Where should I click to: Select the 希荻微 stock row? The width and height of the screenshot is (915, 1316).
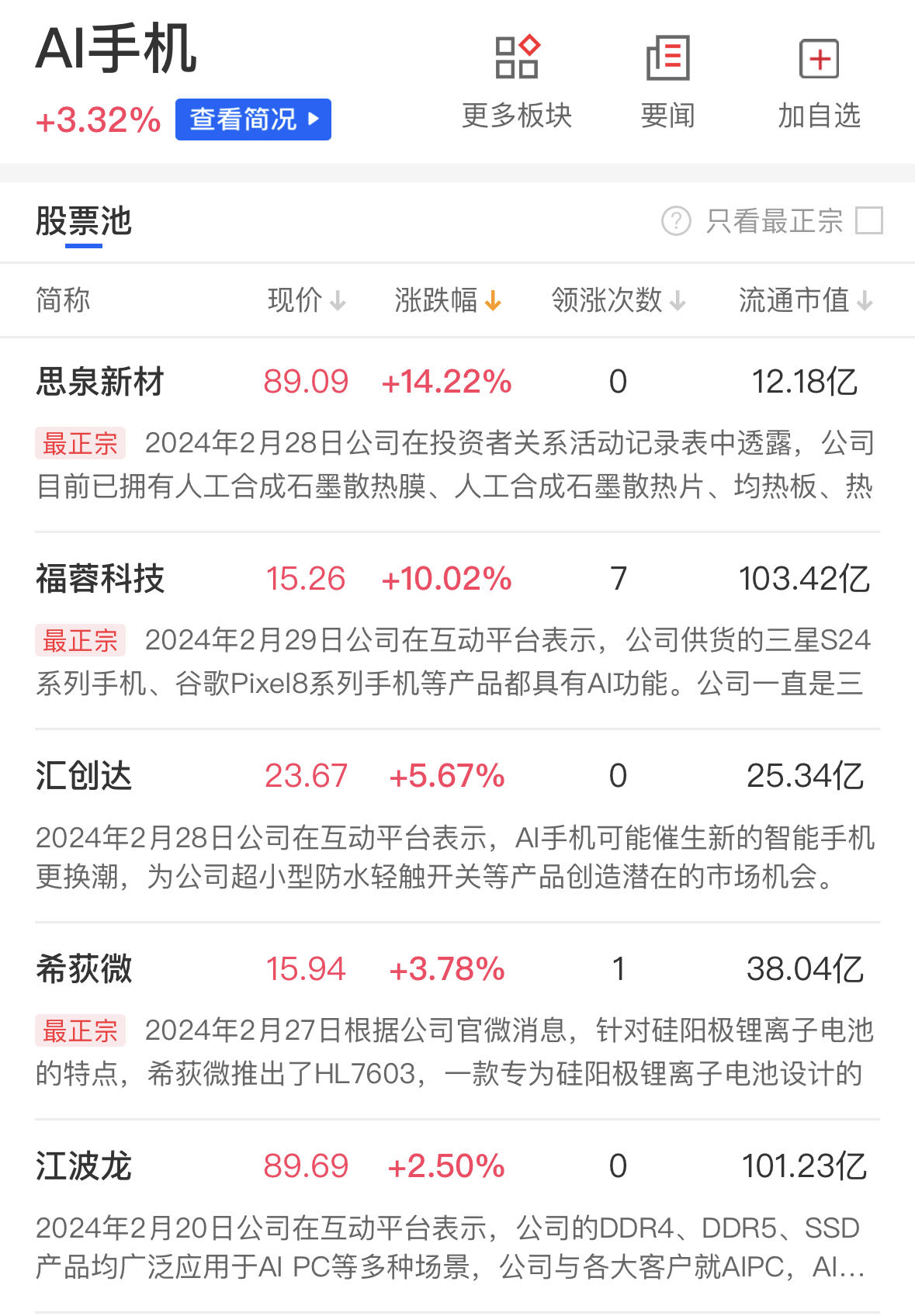[84, 969]
